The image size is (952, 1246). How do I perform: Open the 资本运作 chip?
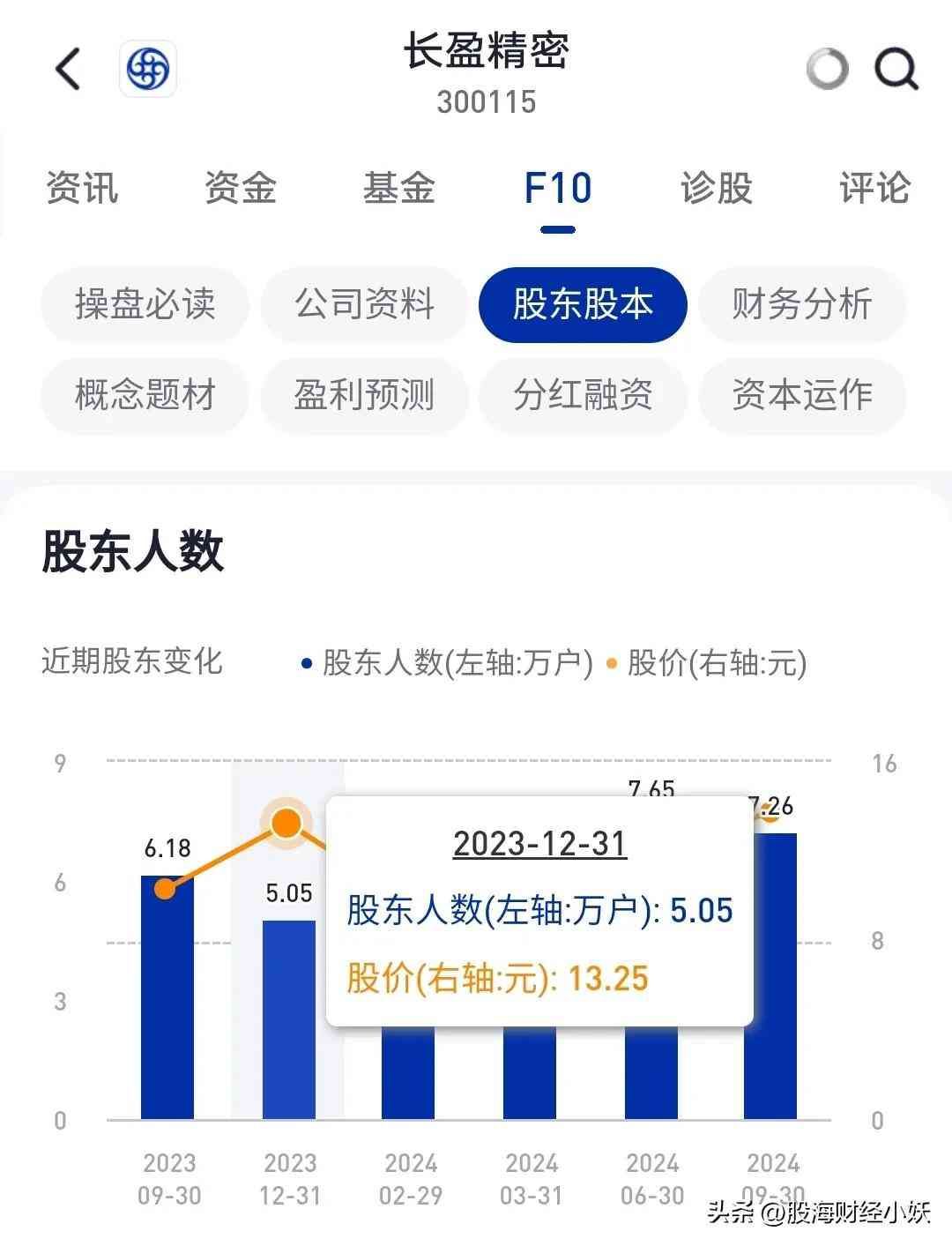coord(802,395)
